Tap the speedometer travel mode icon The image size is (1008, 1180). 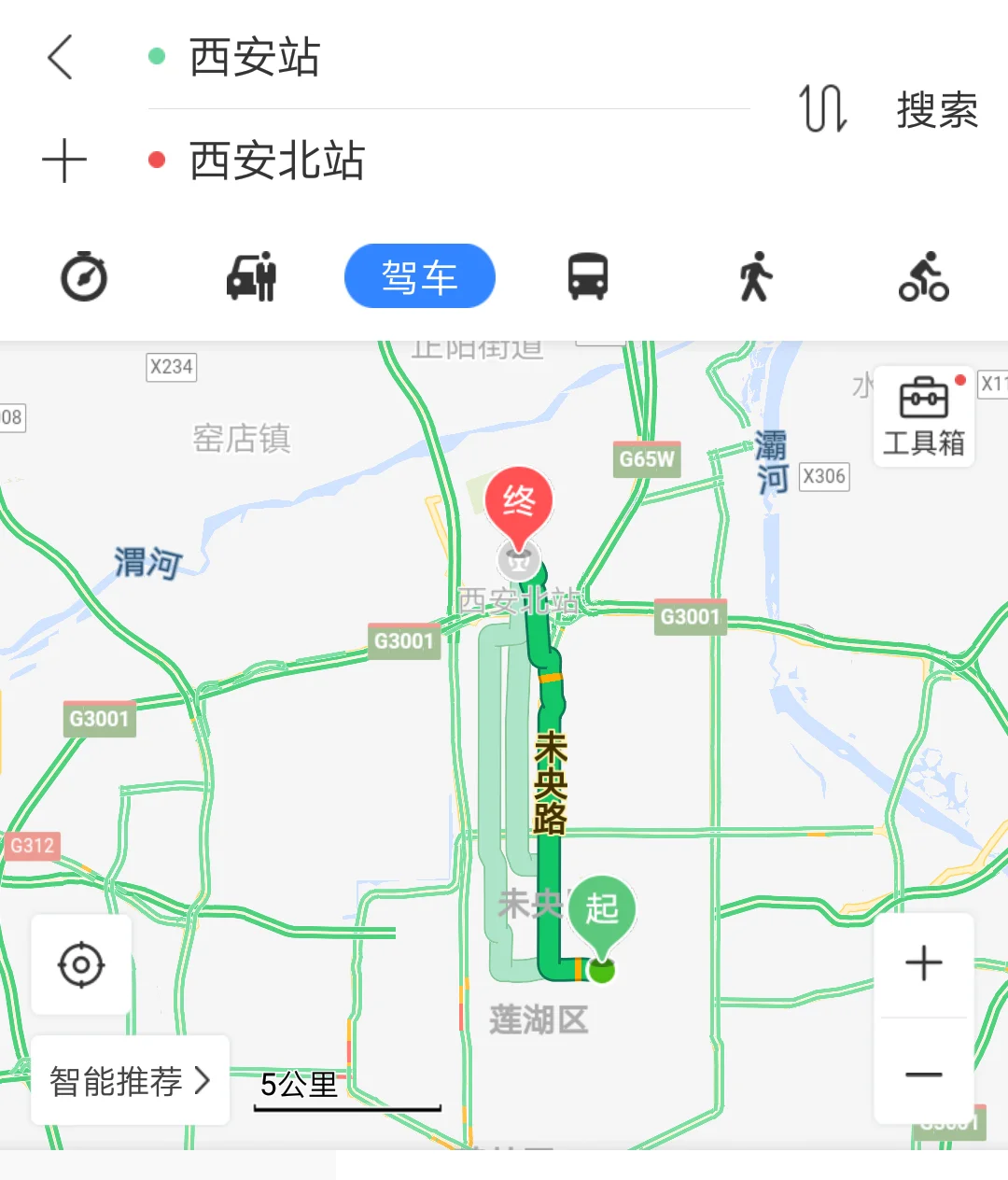(84, 276)
